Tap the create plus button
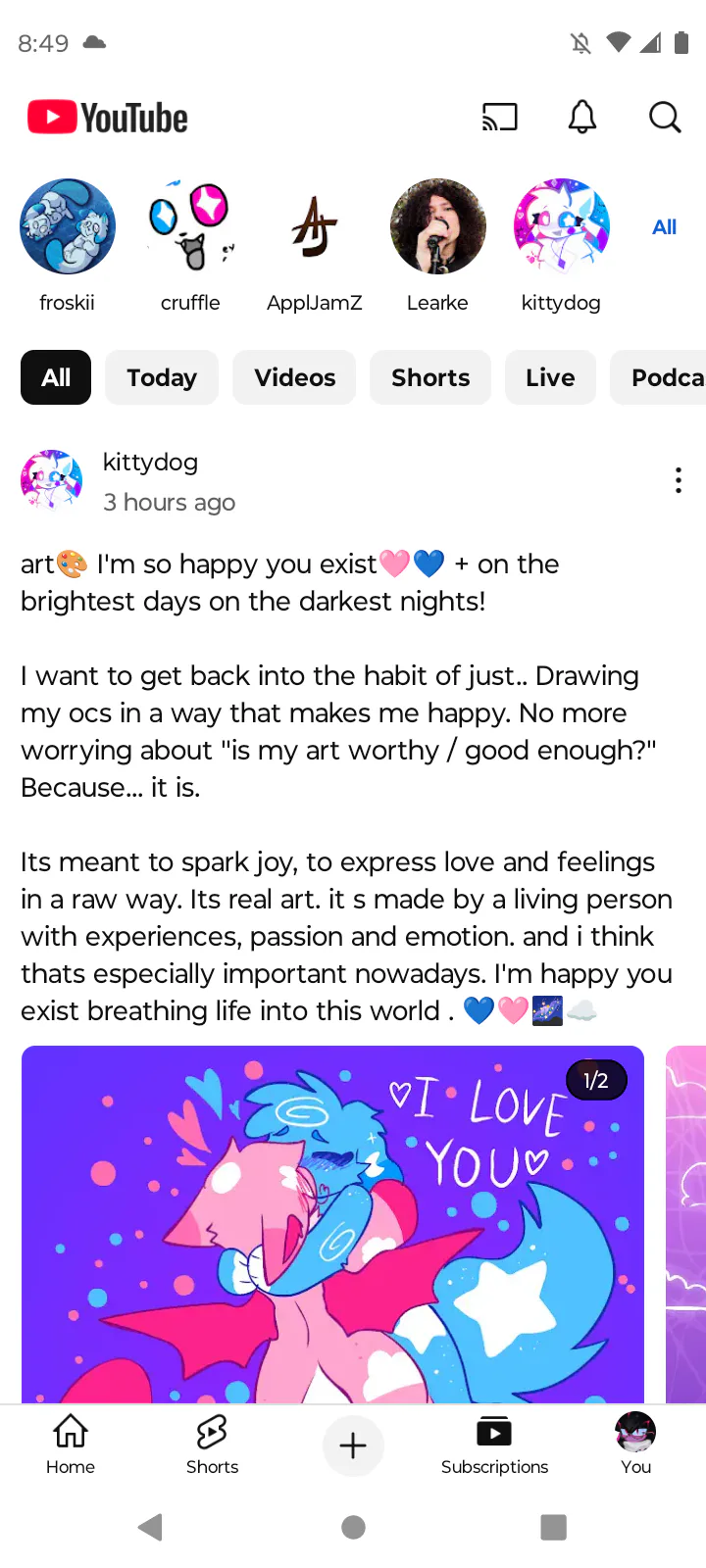Screen dimensions: 706x1568 tap(353, 1445)
